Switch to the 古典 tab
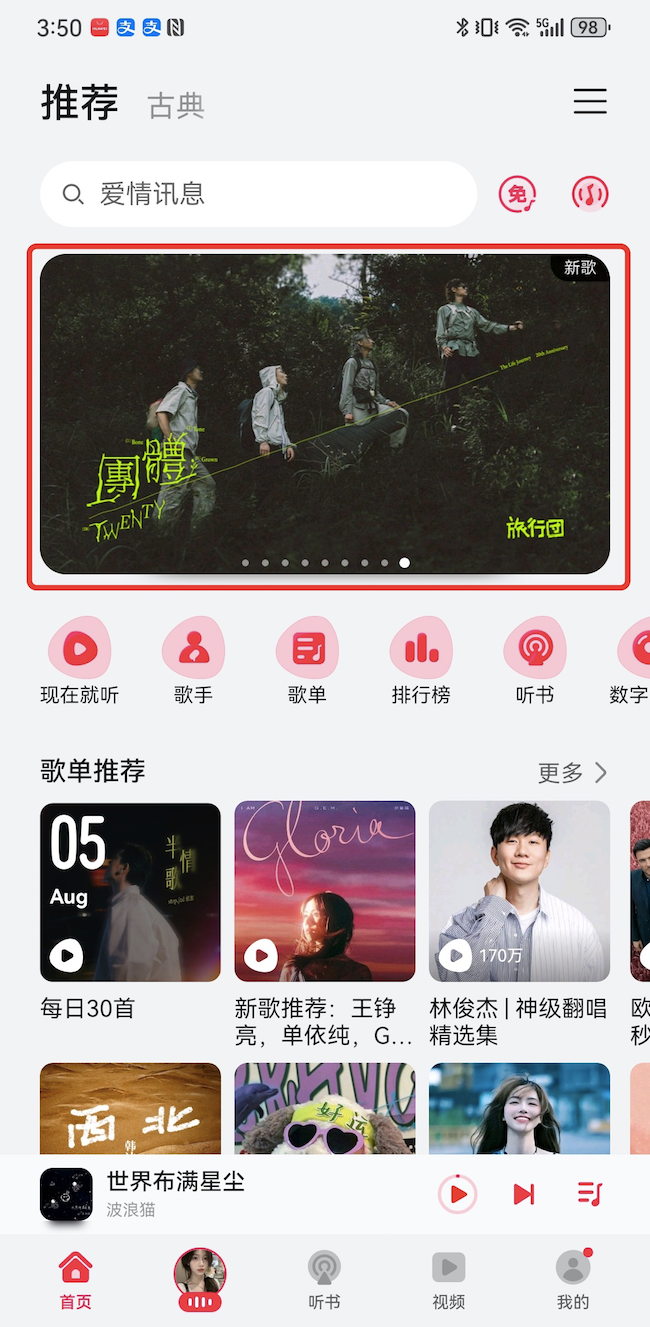The width and height of the screenshot is (650, 1327). click(x=176, y=106)
